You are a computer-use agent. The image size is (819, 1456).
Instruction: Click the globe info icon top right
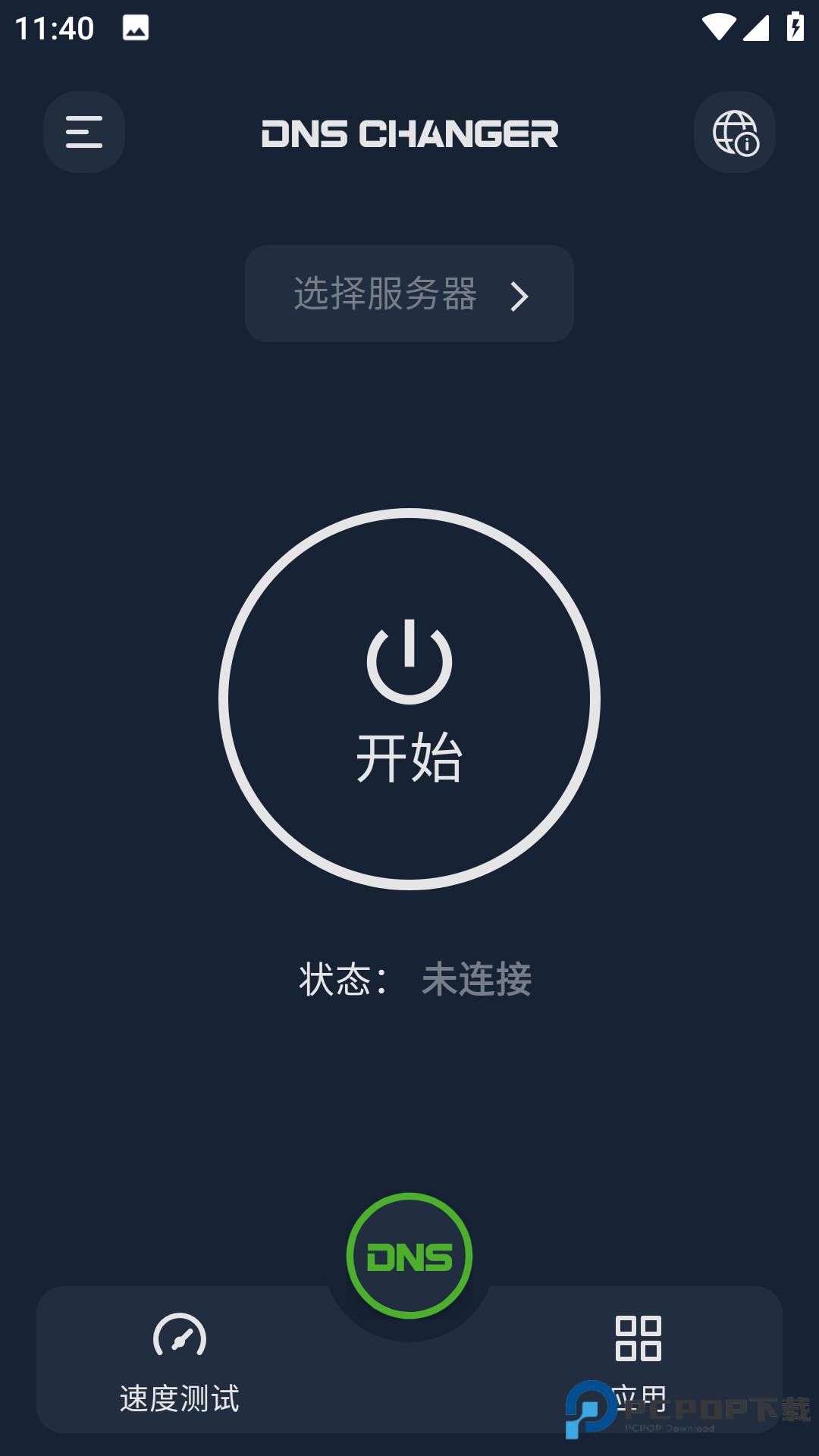coord(734,131)
